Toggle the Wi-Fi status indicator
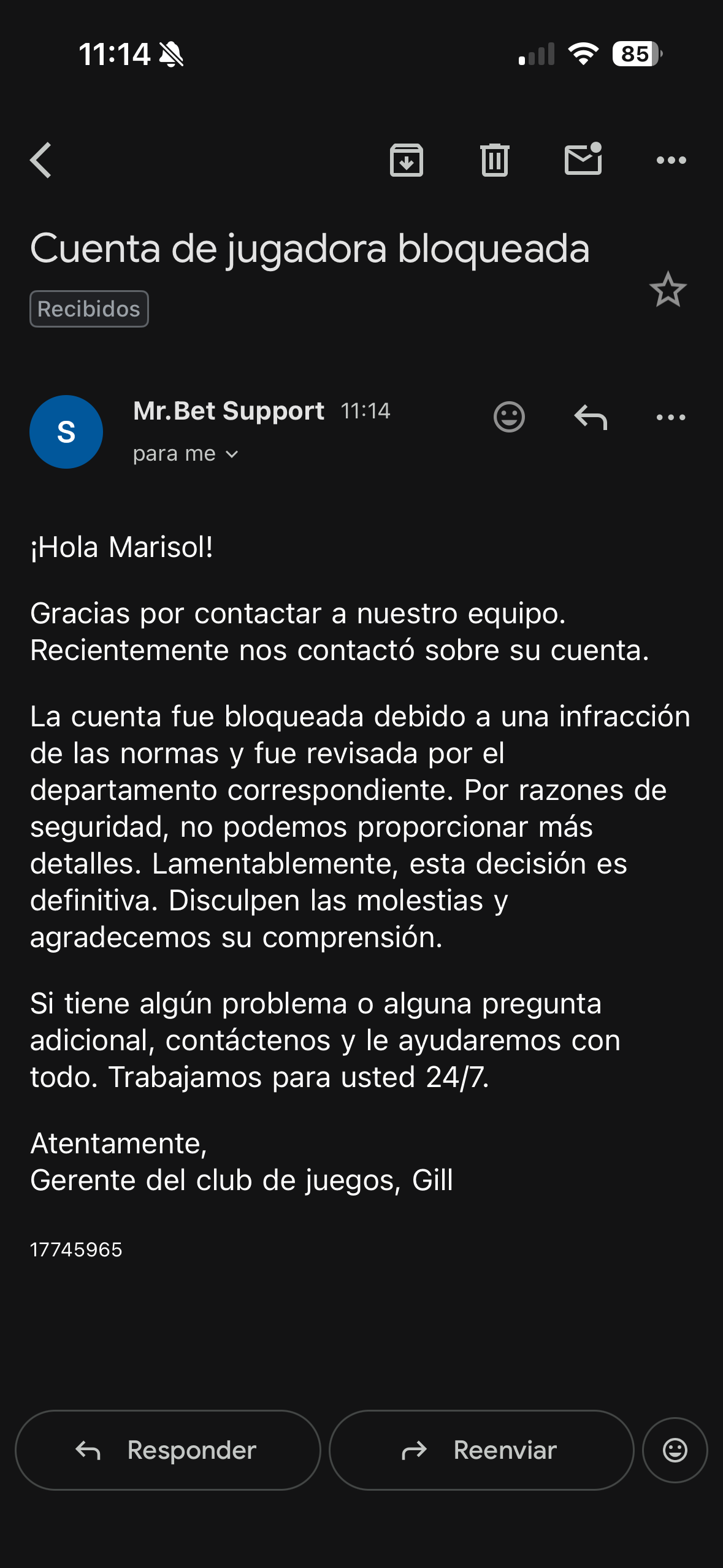 [581, 55]
